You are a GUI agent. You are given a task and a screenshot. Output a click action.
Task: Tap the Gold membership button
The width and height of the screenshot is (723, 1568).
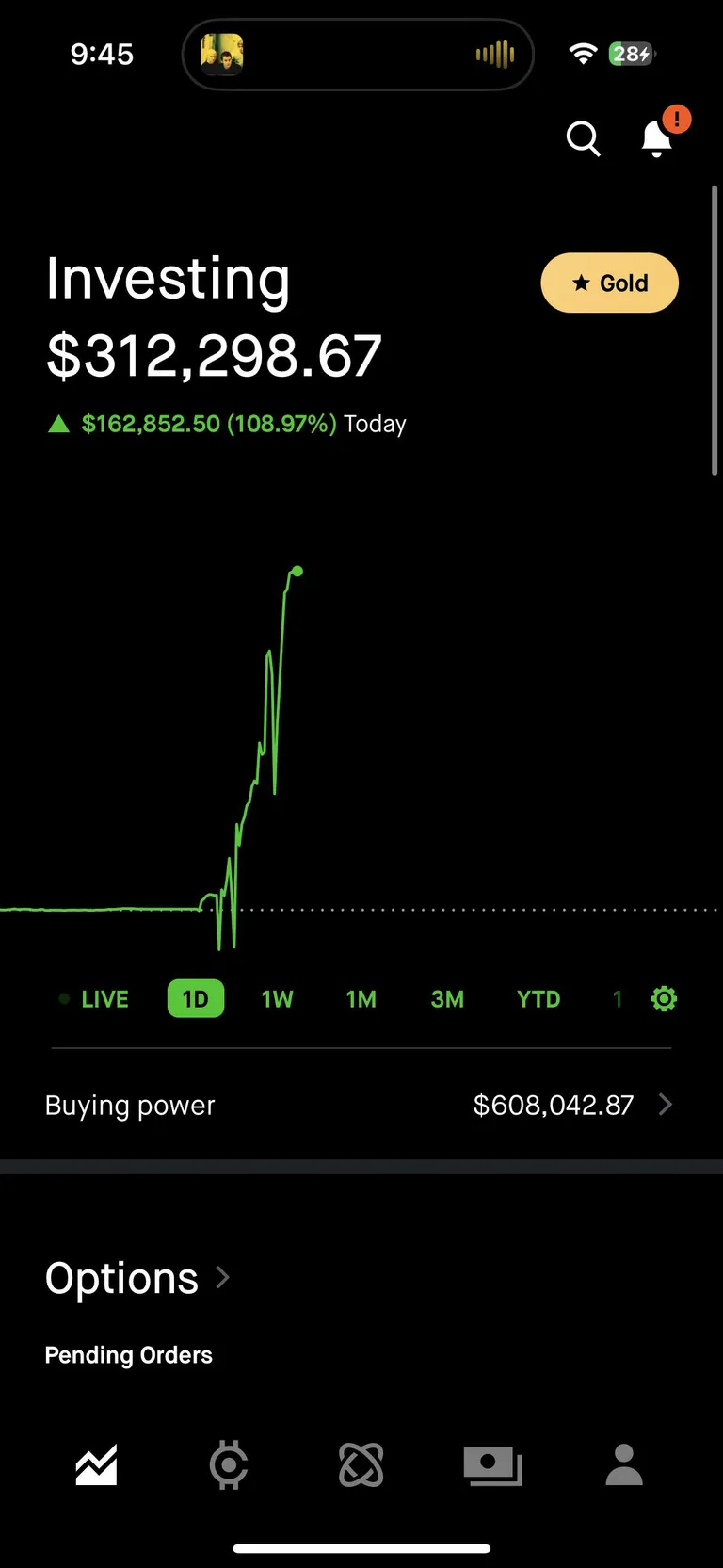[x=609, y=283]
